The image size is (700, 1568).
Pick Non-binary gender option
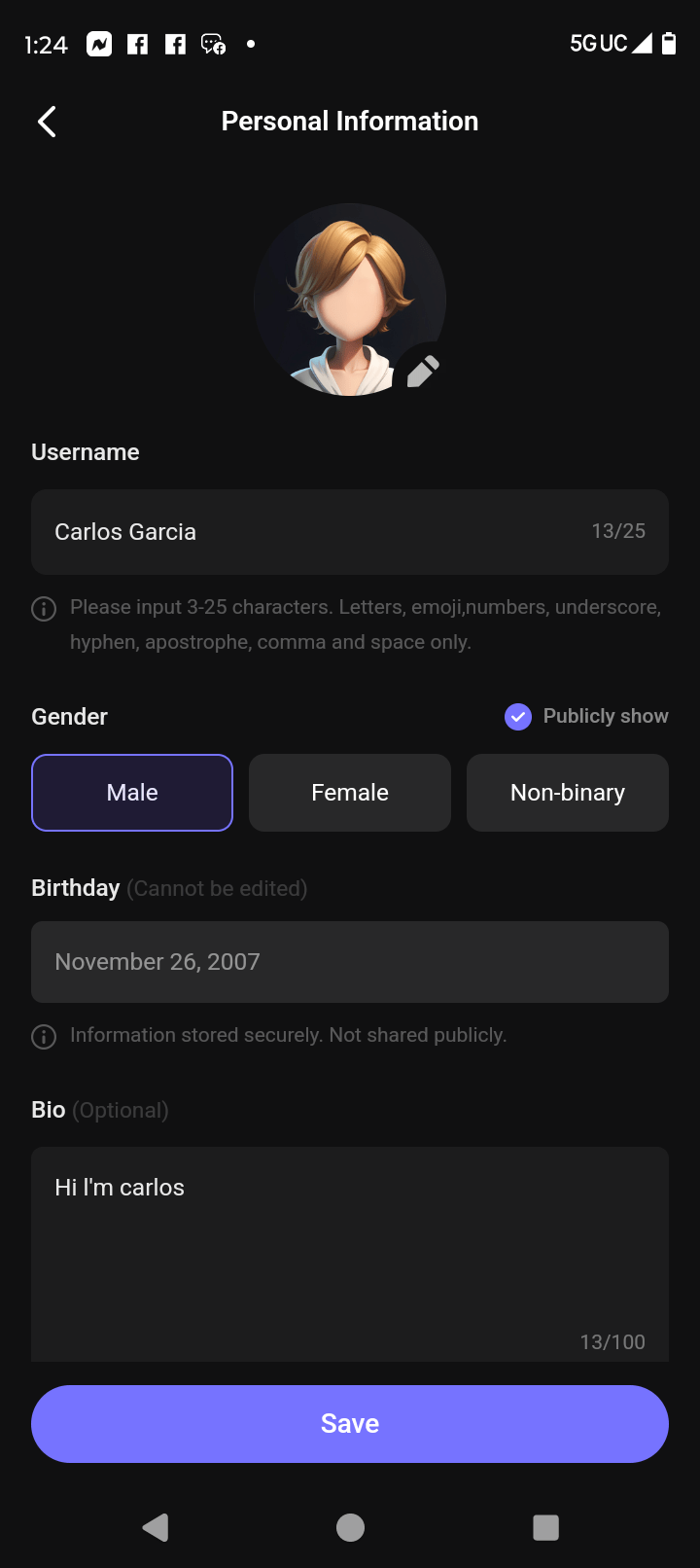pos(568,793)
